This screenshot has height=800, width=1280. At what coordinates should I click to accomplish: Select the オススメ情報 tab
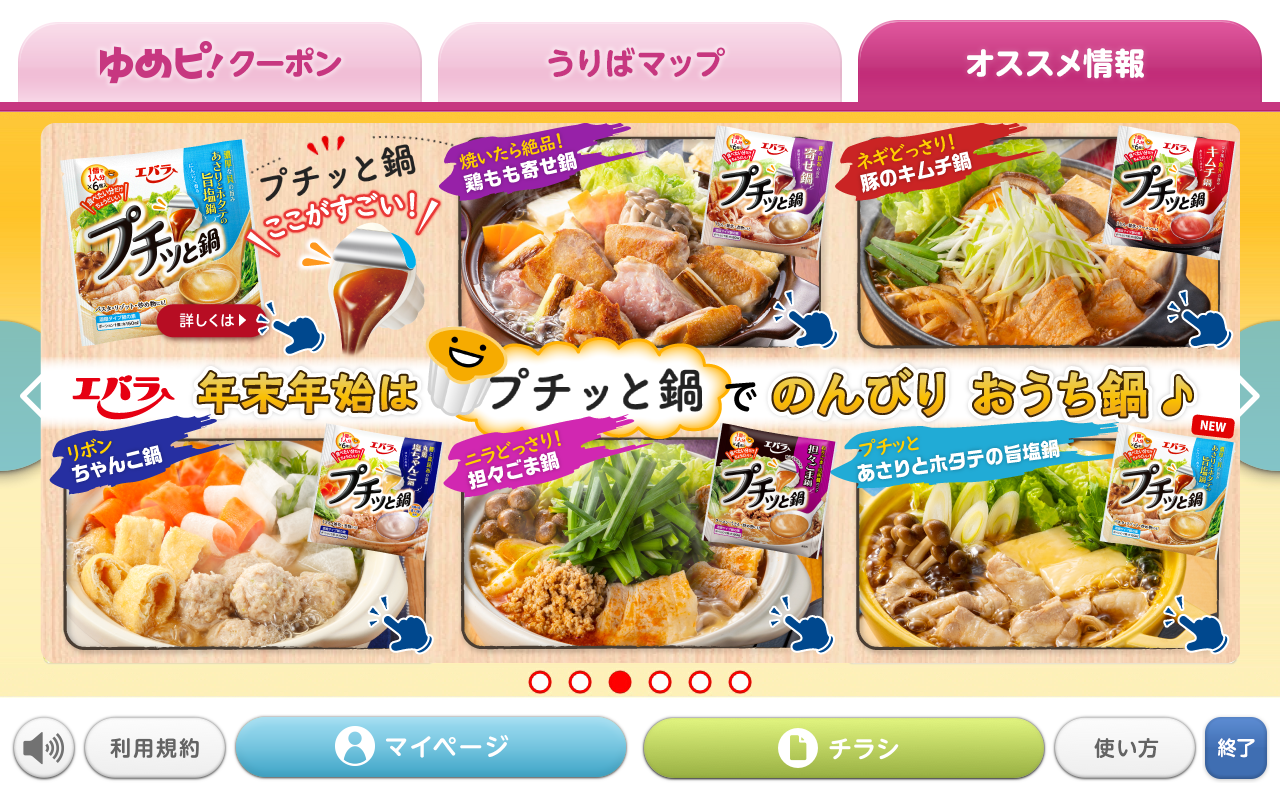point(1058,64)
